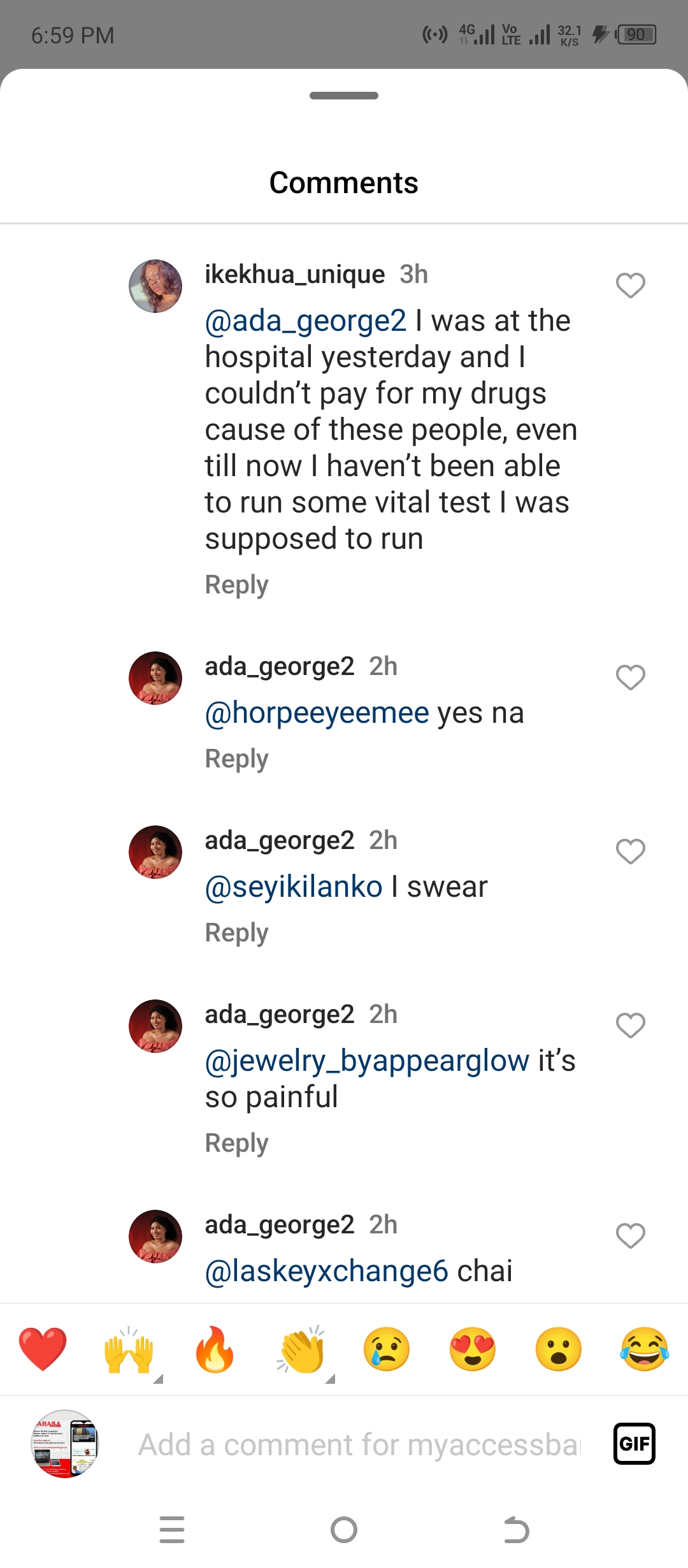Insert the fire emoji
This screenshot has height=1568, width=688.
[x=215, y=1349]
